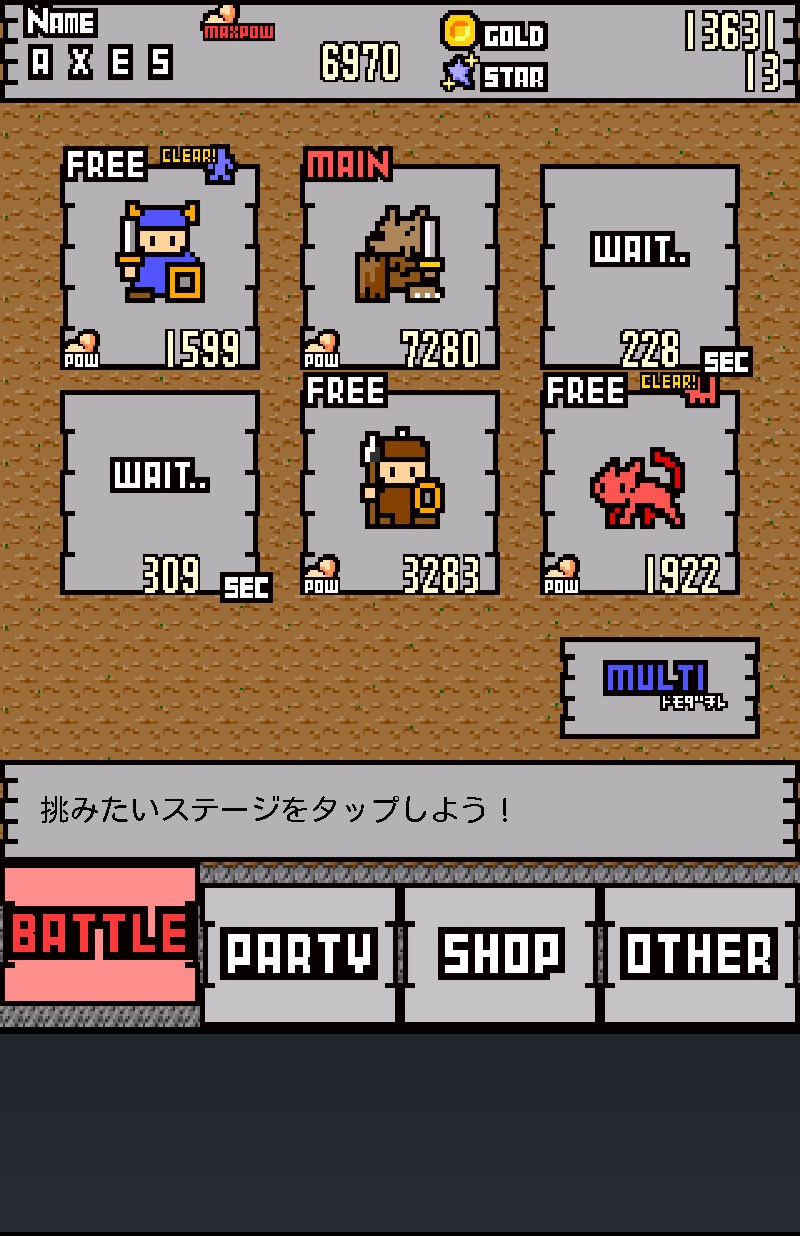
Task: Choose the FREE stage with 3283 power
Action: coord(400,492)
